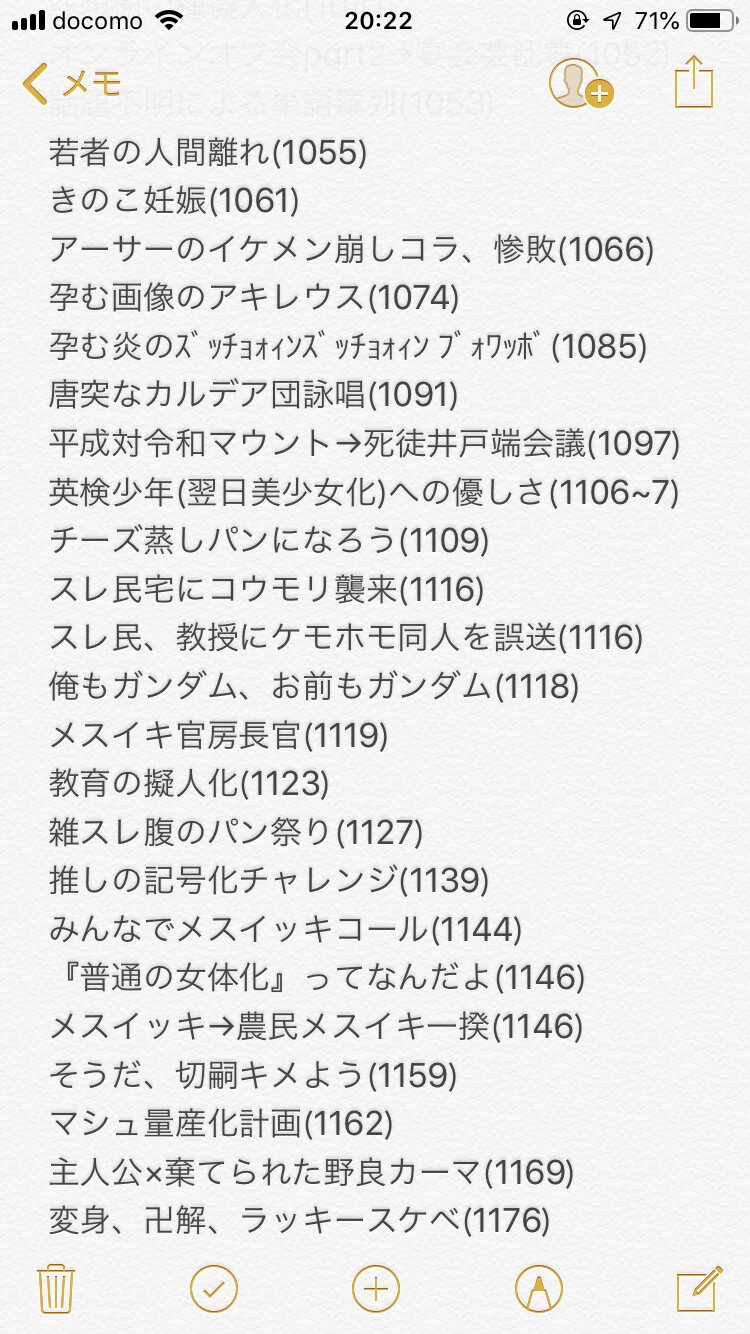The height and width of the screenshot is (1334, 750).
Task: Add people to this note
Action: pyautogui.click(x=578, y=84)
